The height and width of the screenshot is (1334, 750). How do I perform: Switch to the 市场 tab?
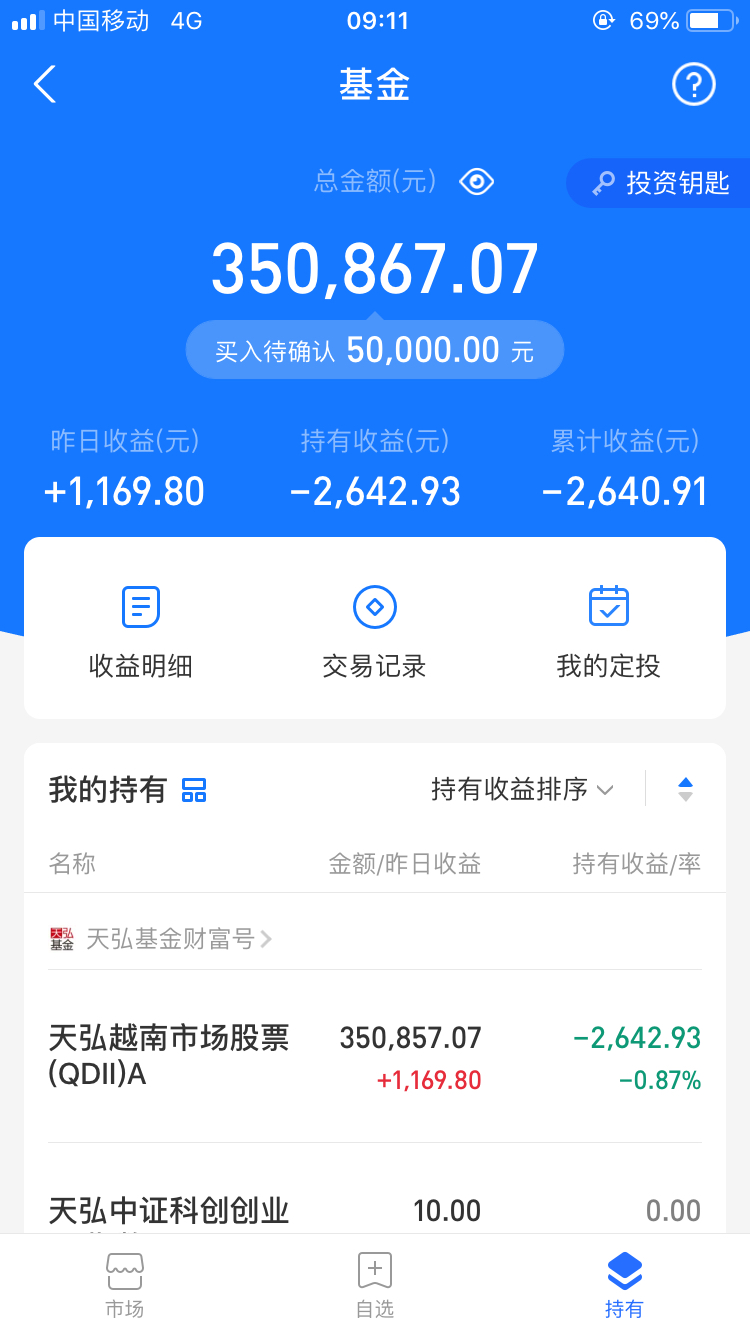pyautogui.click(x=125, y=1284)
